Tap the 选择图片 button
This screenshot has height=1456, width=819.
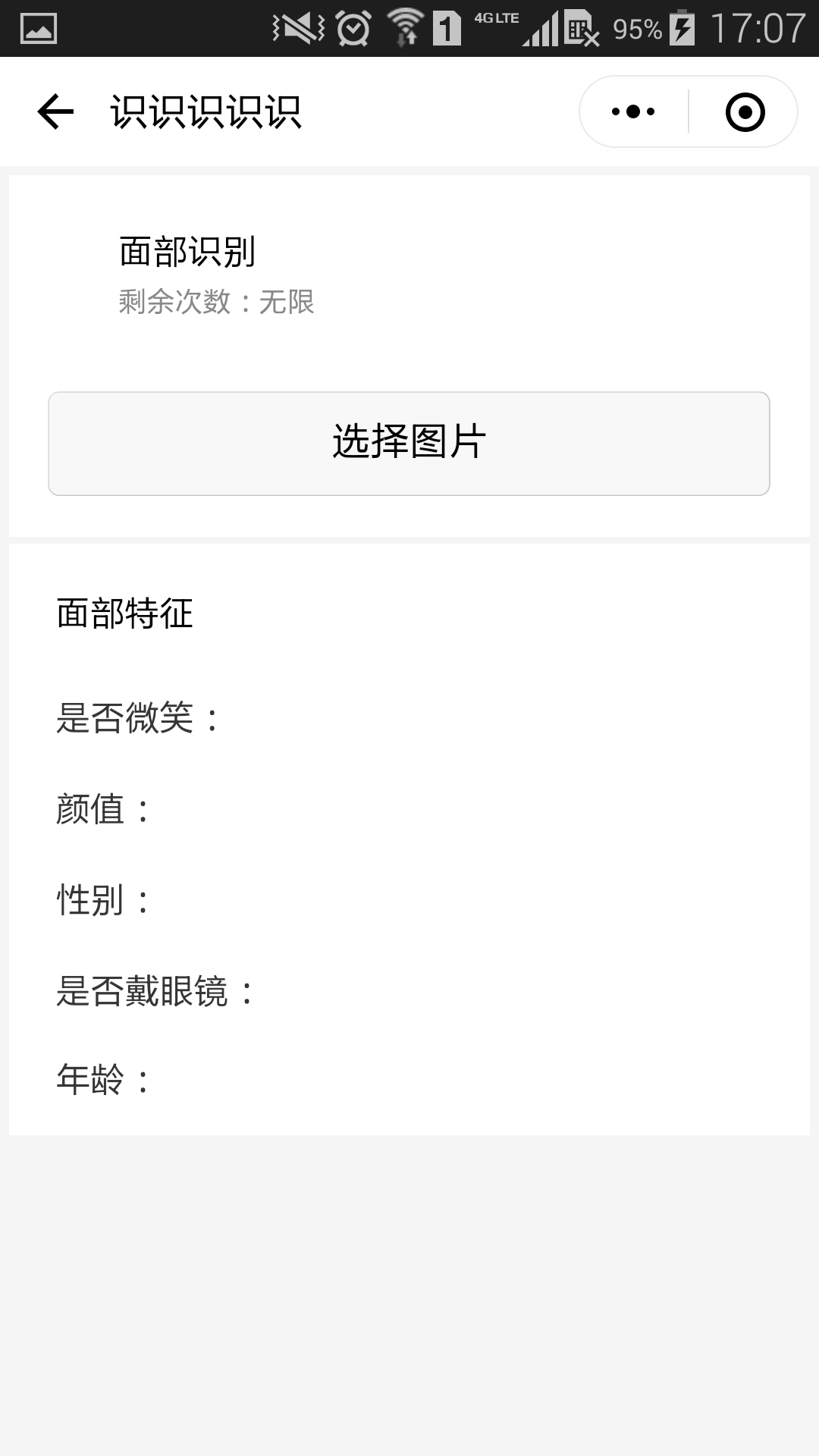(409, 444)
